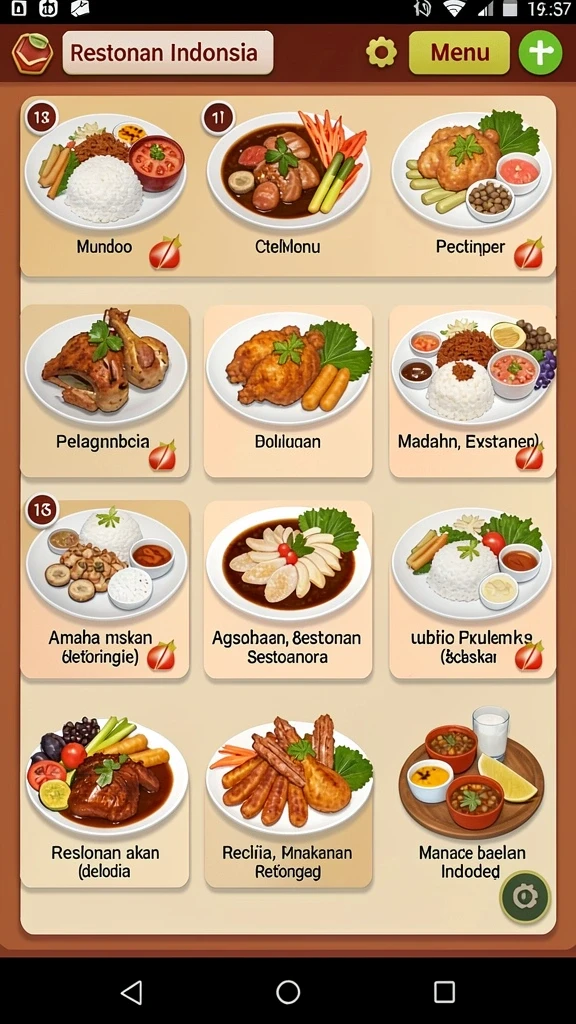Return to the home screen
Image resolution: width=576 pixels, height=1024 pixels.
tap(288, 992)
